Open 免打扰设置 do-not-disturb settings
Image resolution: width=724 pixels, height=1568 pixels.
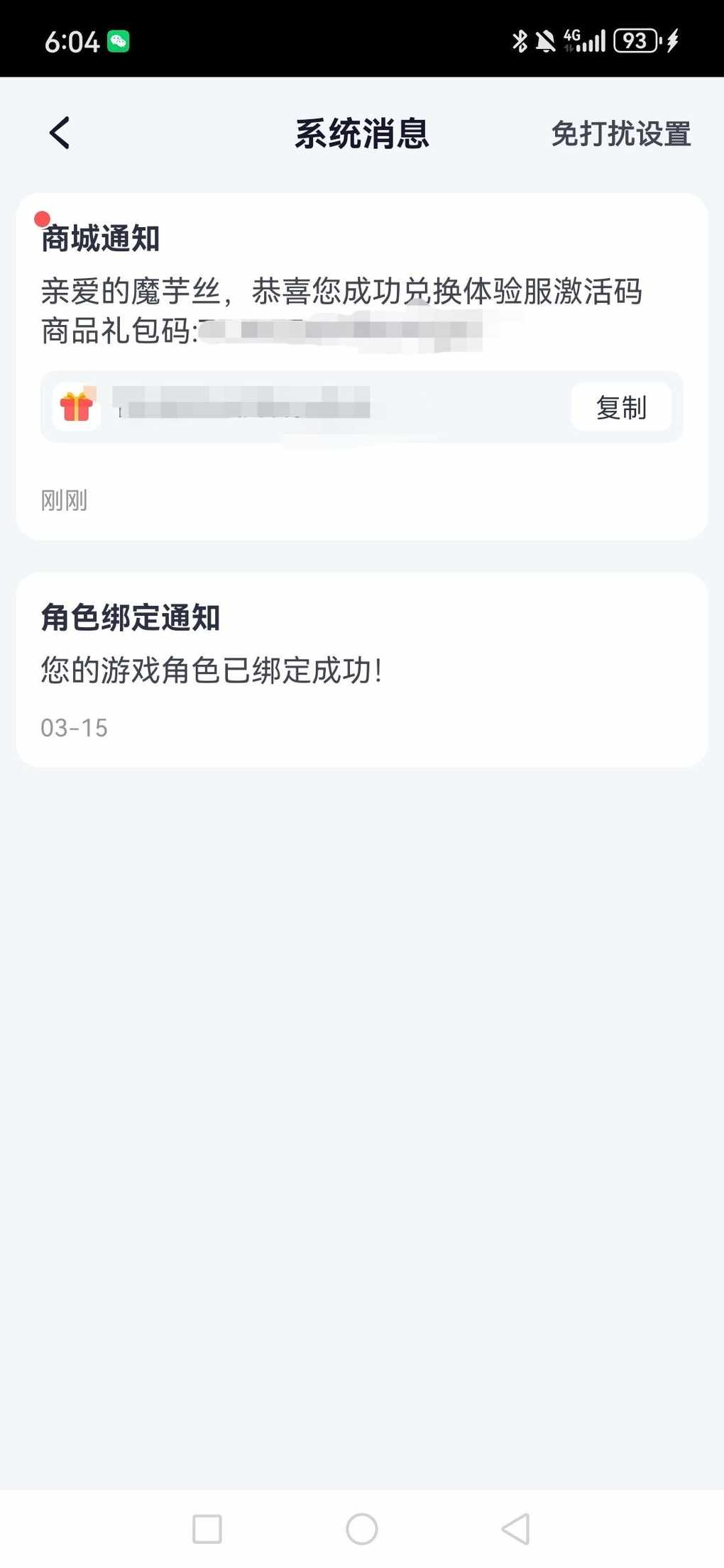[621, 133]
